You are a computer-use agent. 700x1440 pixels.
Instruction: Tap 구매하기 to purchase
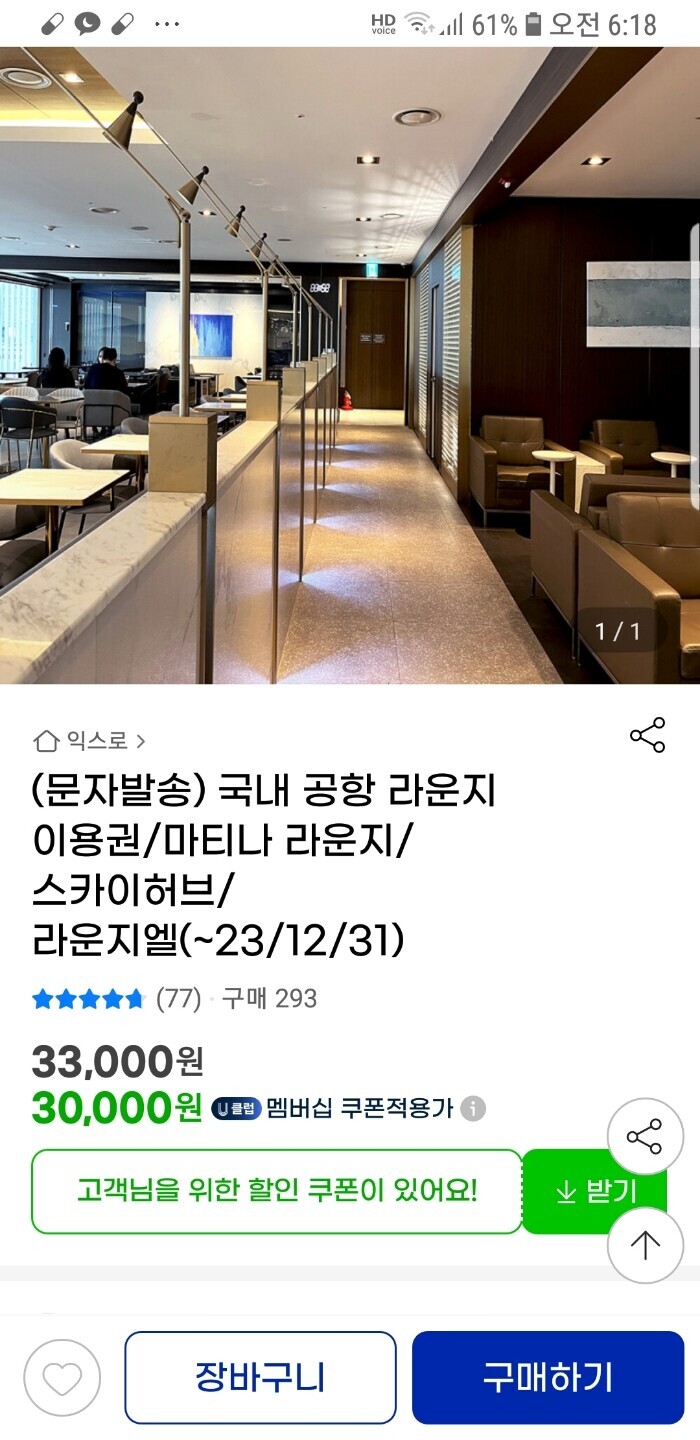(x=547, y=1377)
